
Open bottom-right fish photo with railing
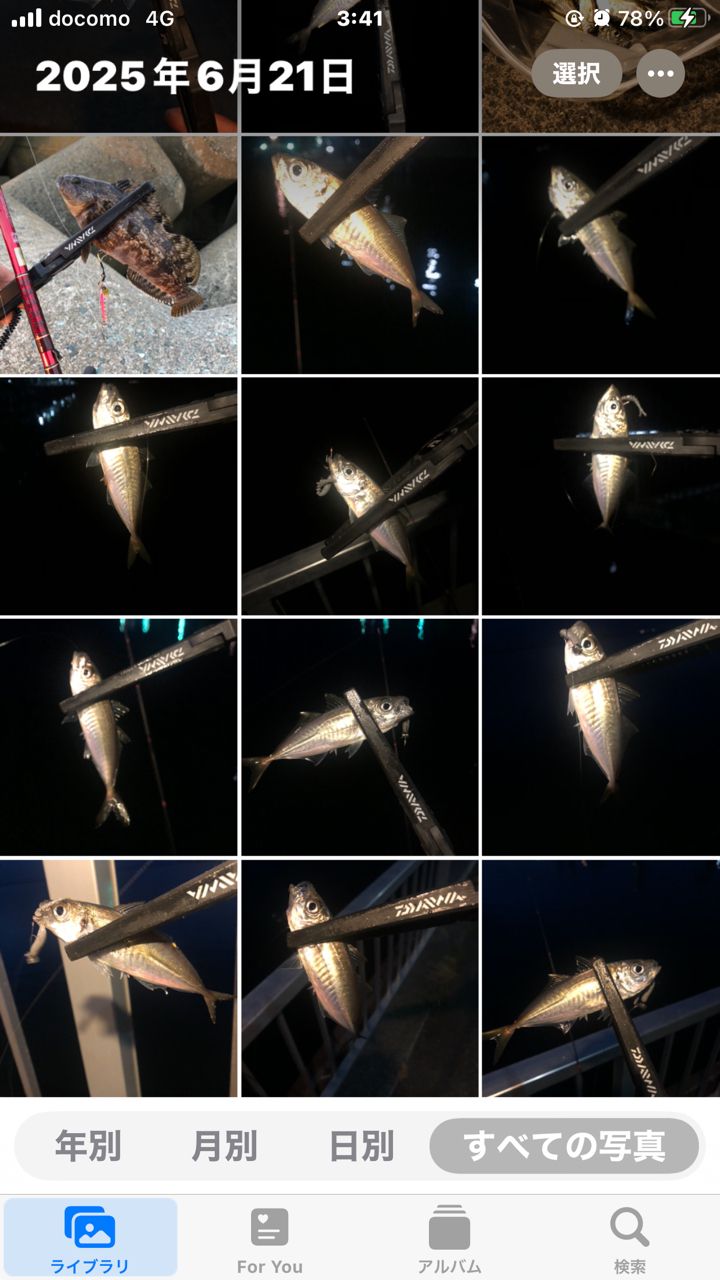tap(601, 979)
